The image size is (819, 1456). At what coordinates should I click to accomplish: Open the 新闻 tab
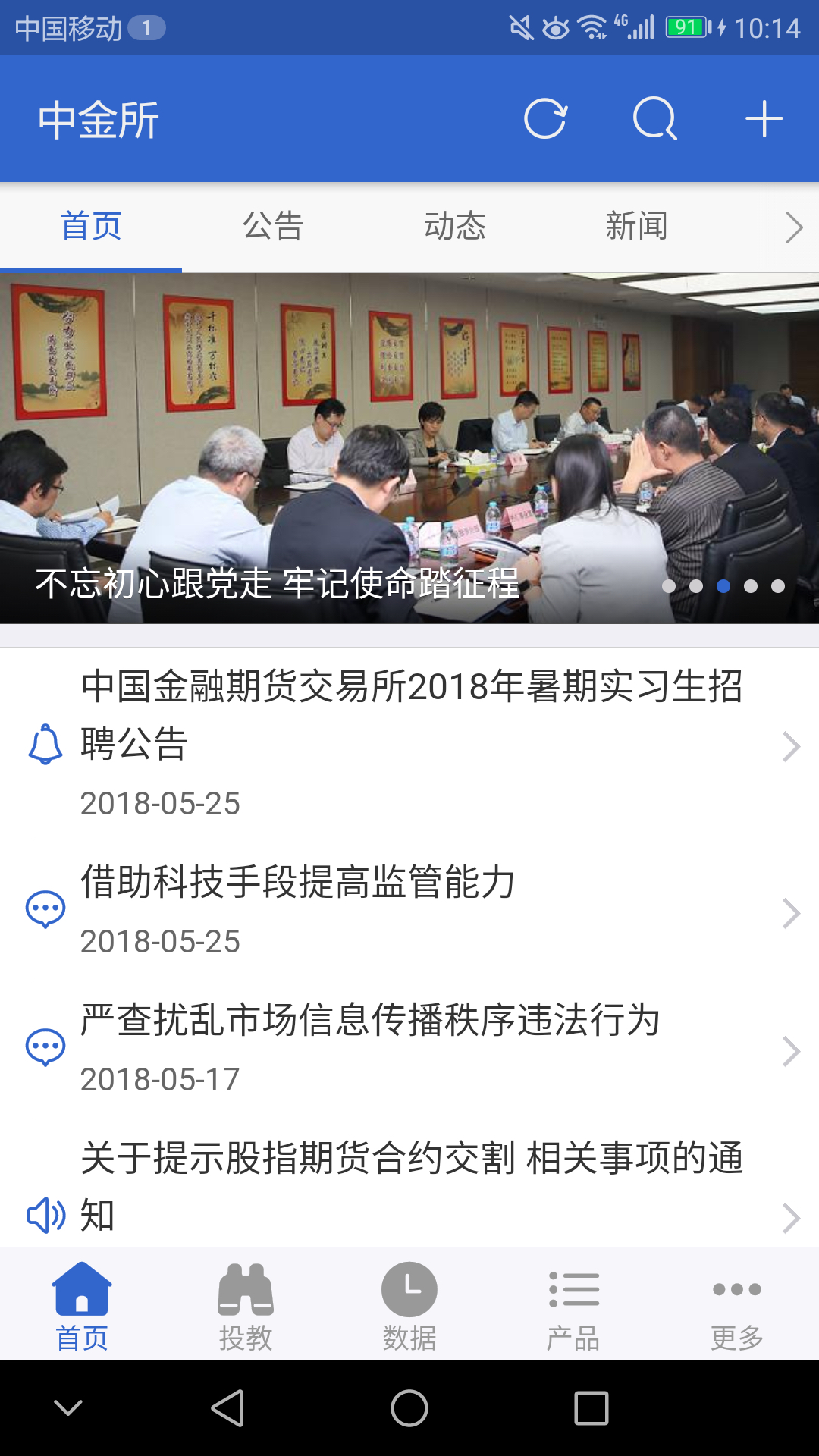(635, 226)
